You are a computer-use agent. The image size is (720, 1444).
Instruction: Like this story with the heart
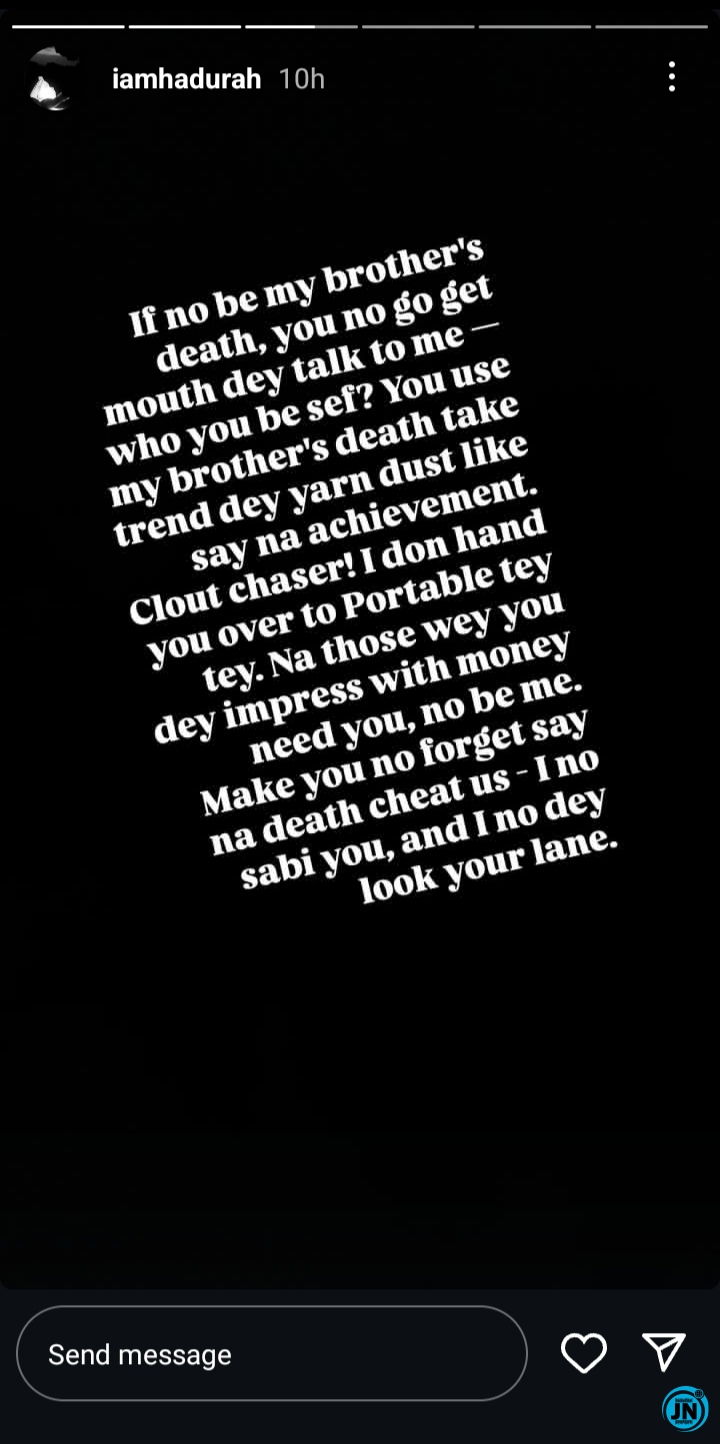pos(583,1353)
